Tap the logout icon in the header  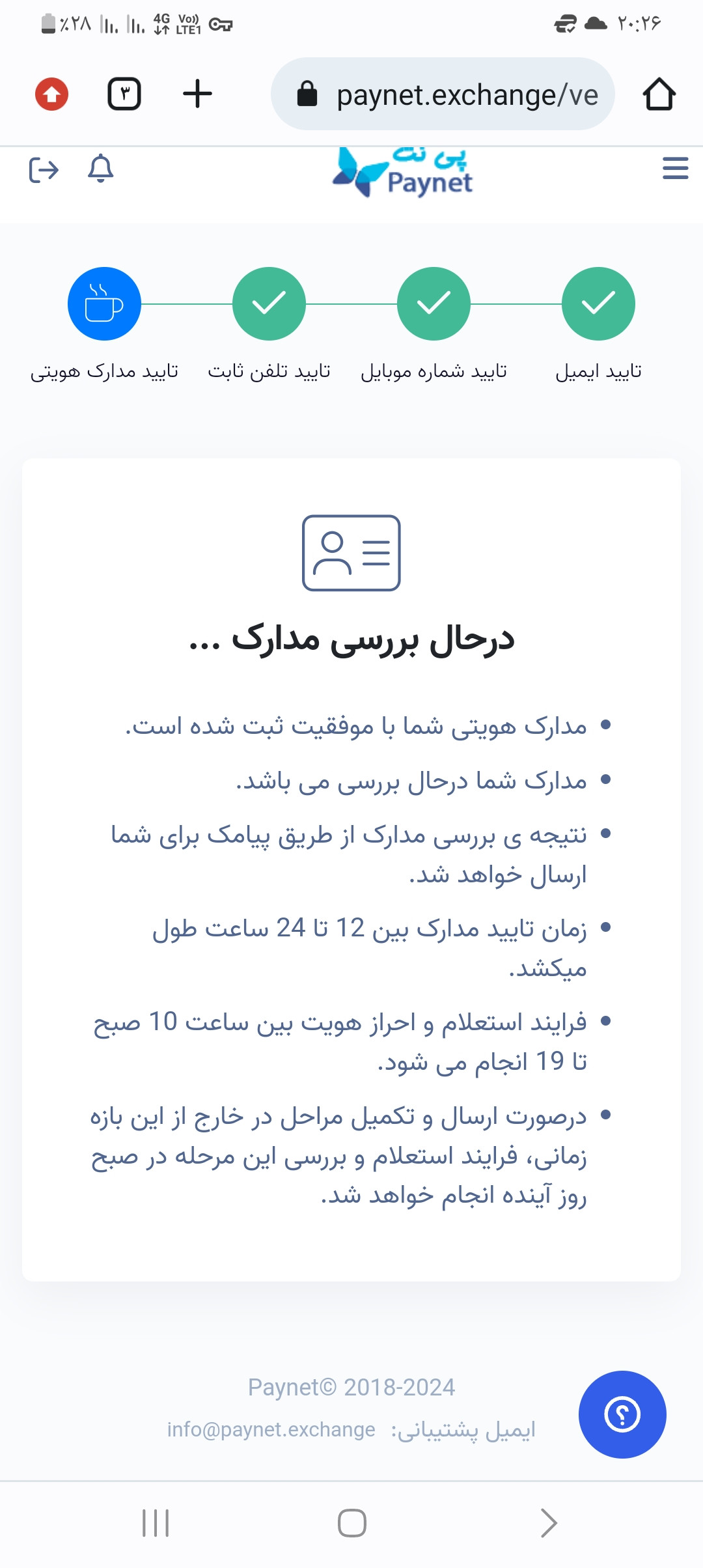[x=44, y=170]
